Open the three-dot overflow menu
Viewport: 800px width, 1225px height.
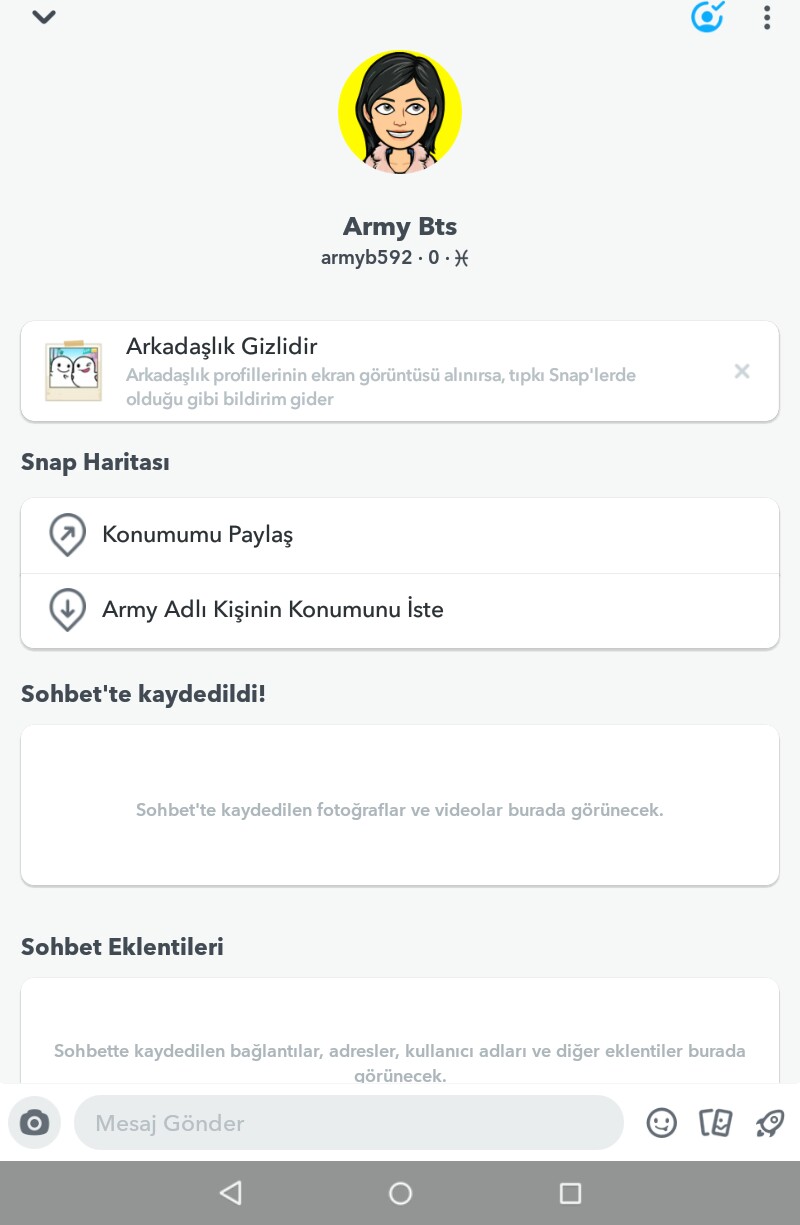tap(767, 17)
